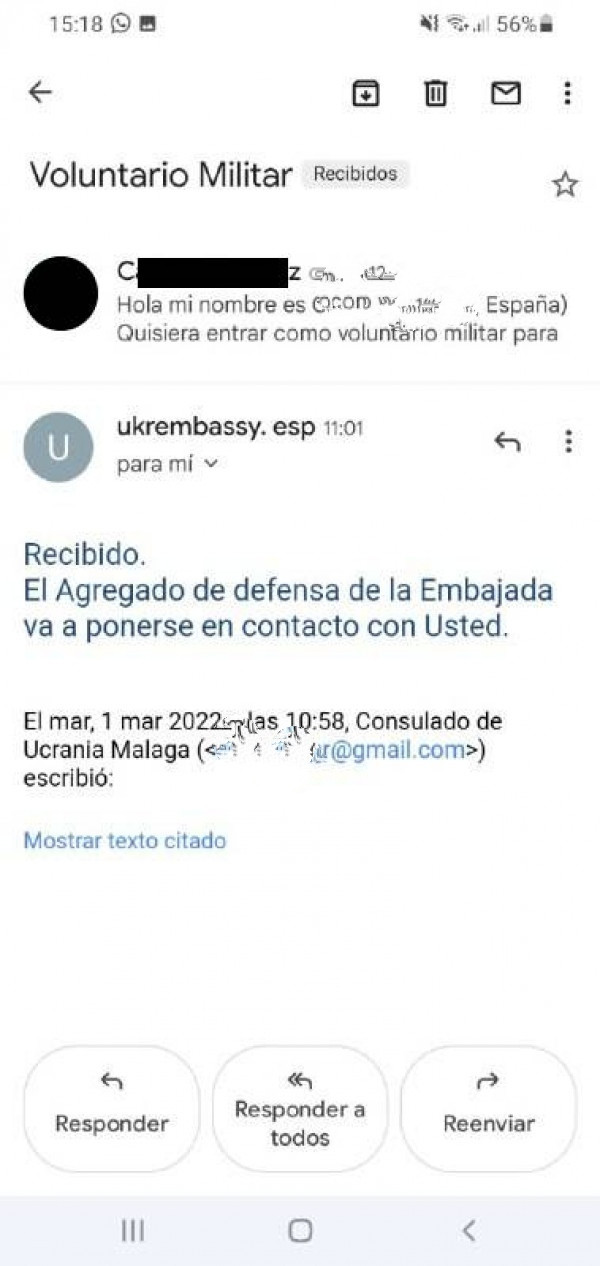The height and width of the screenshot is (1266, 600).
Task: Go to the system home screen
Action: click(x=300, y=1230)
